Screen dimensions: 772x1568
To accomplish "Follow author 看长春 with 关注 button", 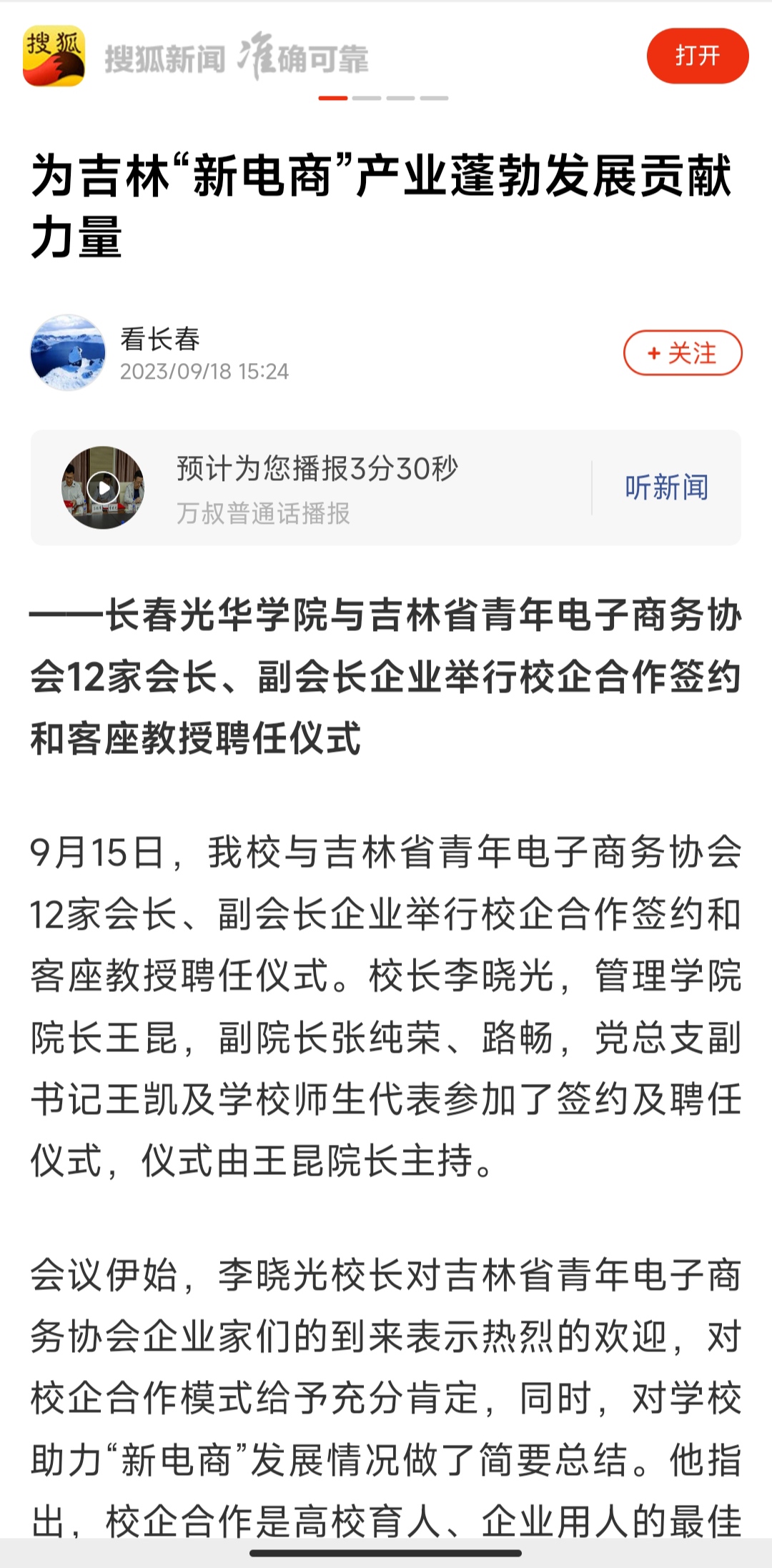I will [682, 353].
